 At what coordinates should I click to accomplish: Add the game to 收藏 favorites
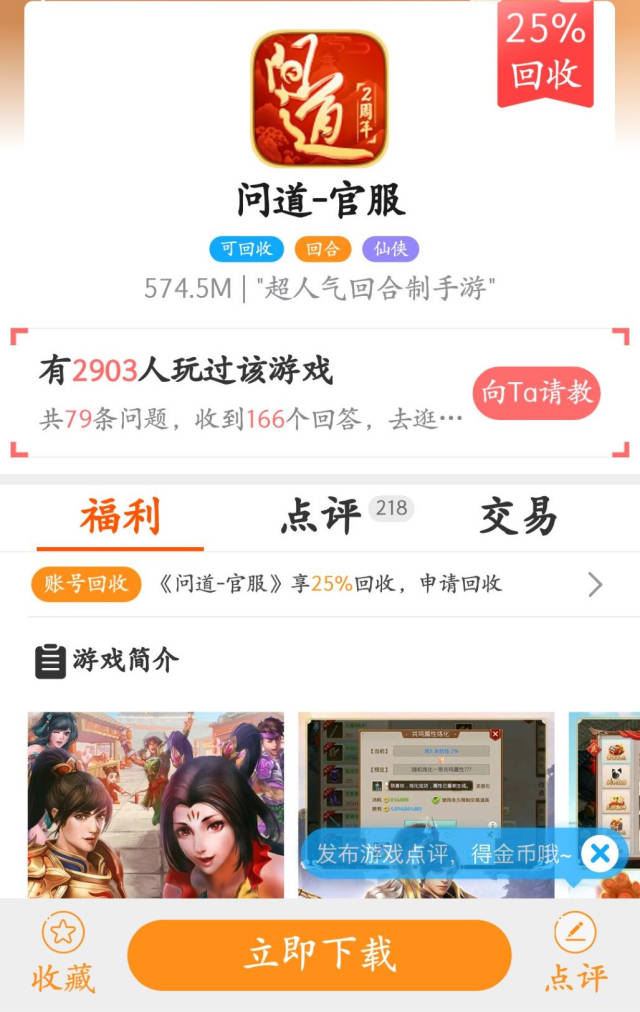[x=63, y=953]
